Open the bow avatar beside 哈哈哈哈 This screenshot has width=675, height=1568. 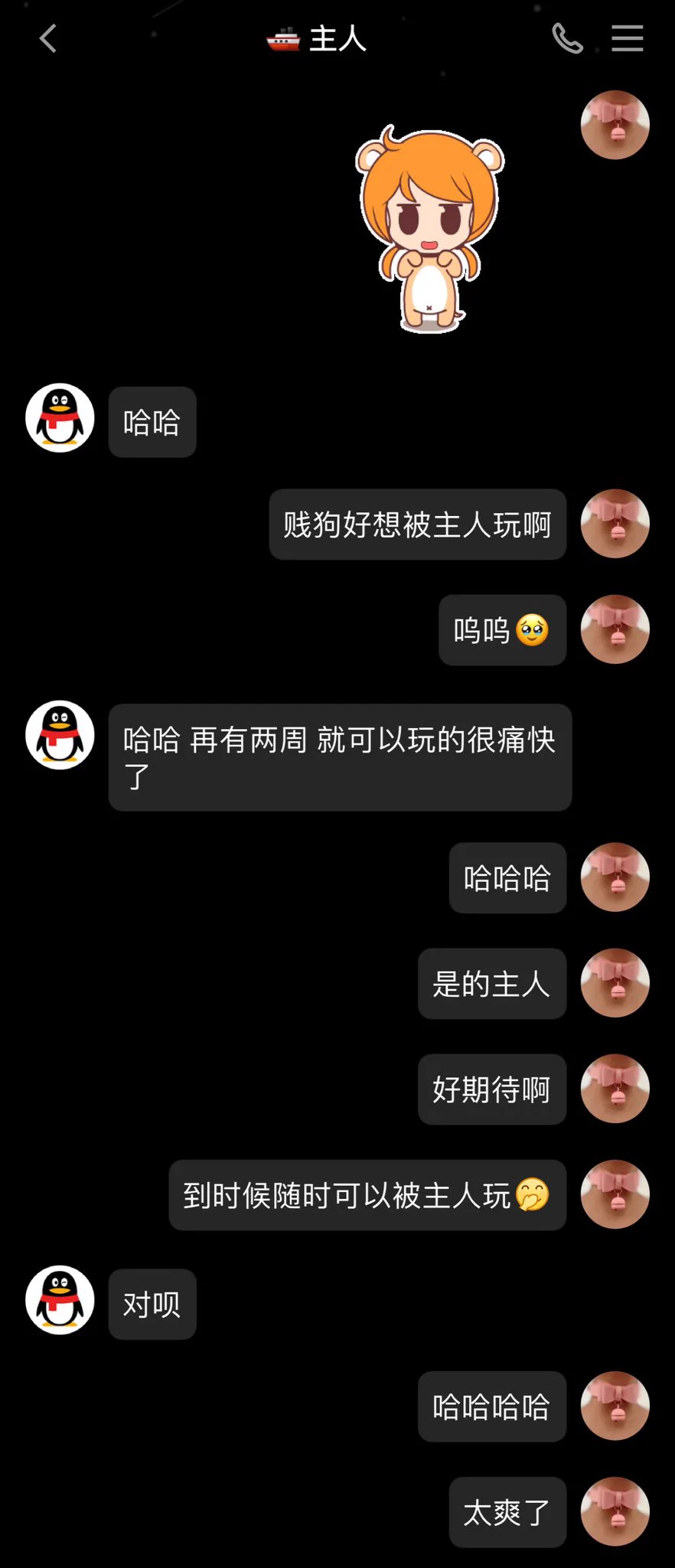[x=615, y=1406]
